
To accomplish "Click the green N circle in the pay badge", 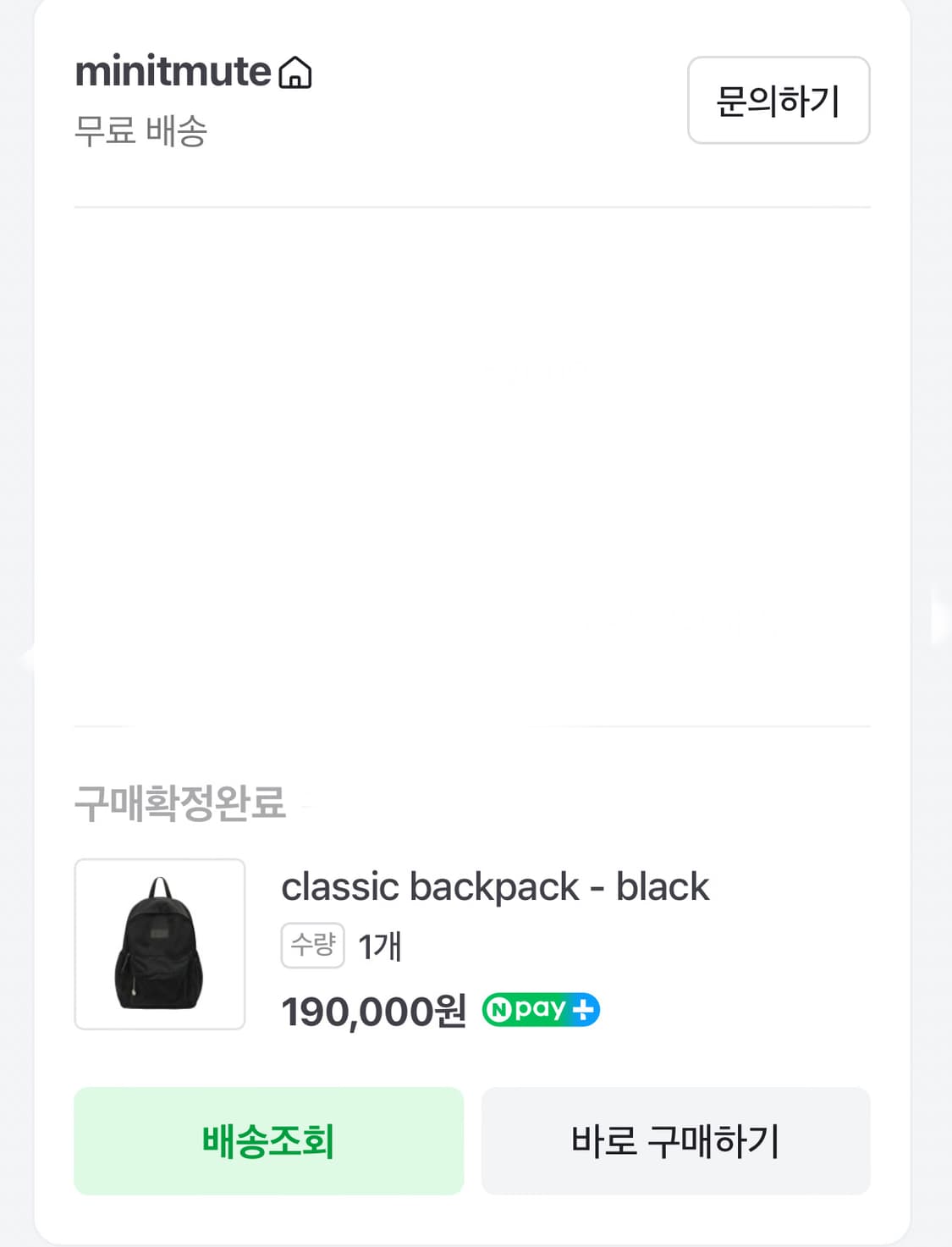I will pyautogui.click(x=502, y=1008).
